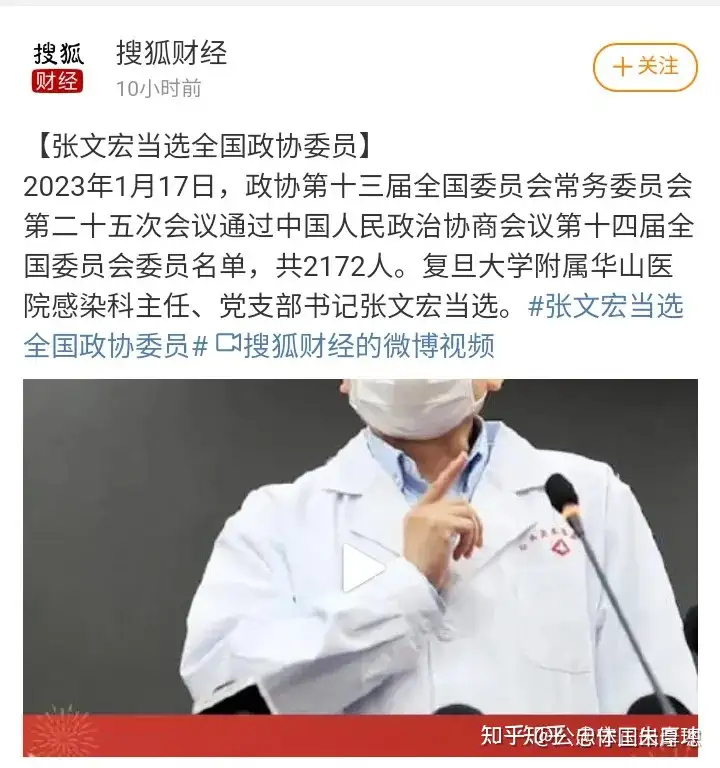Screen dimensions: 720x768
Task: Play the video of the doctor
Action: point(362,566)
